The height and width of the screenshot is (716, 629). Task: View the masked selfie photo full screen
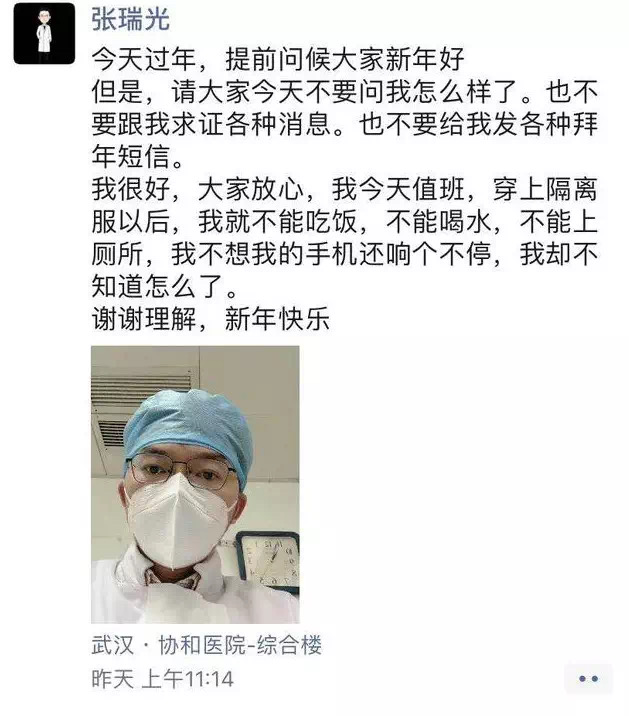(195, 485)
